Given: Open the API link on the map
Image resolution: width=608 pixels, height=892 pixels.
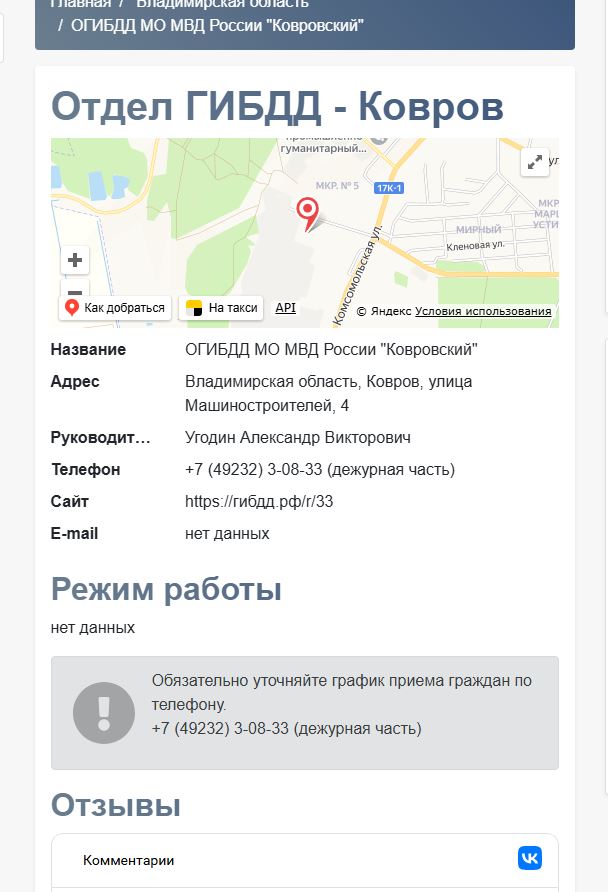Looking at the screenshot, I should pos(285,308).
